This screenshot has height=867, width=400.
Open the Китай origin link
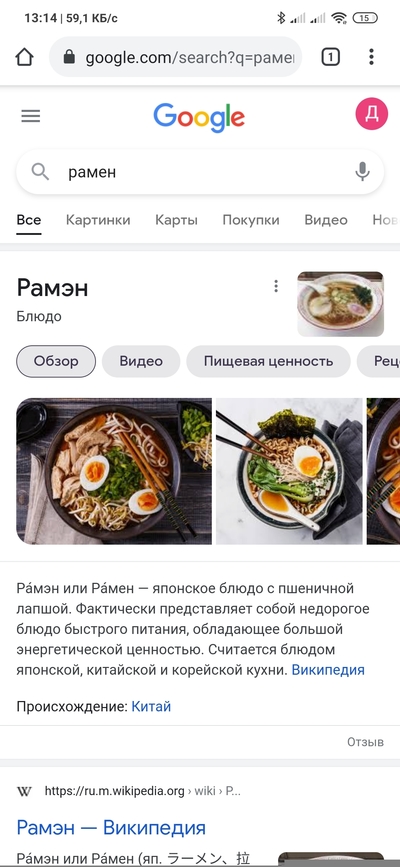(x=151, y=707)
